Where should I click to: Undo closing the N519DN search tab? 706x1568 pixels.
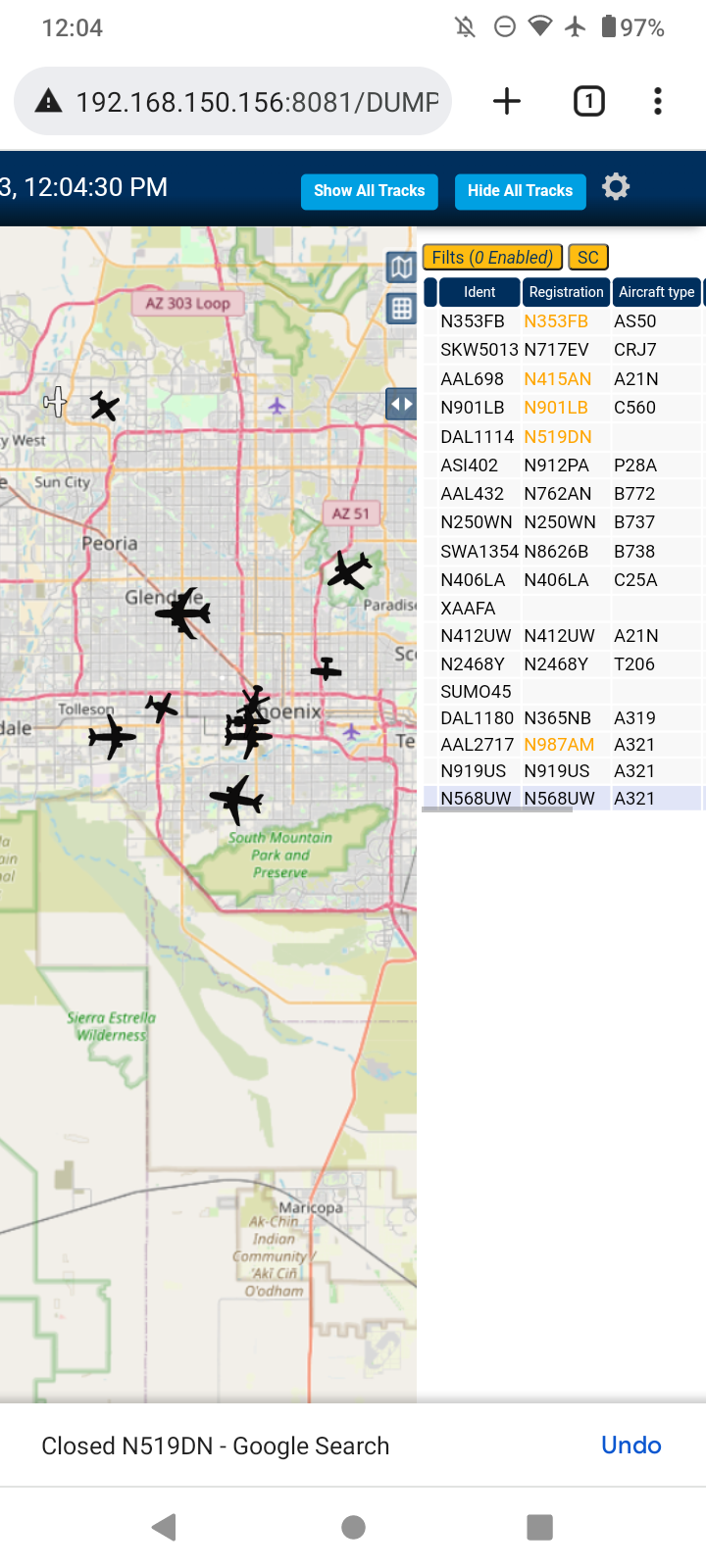click(x=631, y=1445)
